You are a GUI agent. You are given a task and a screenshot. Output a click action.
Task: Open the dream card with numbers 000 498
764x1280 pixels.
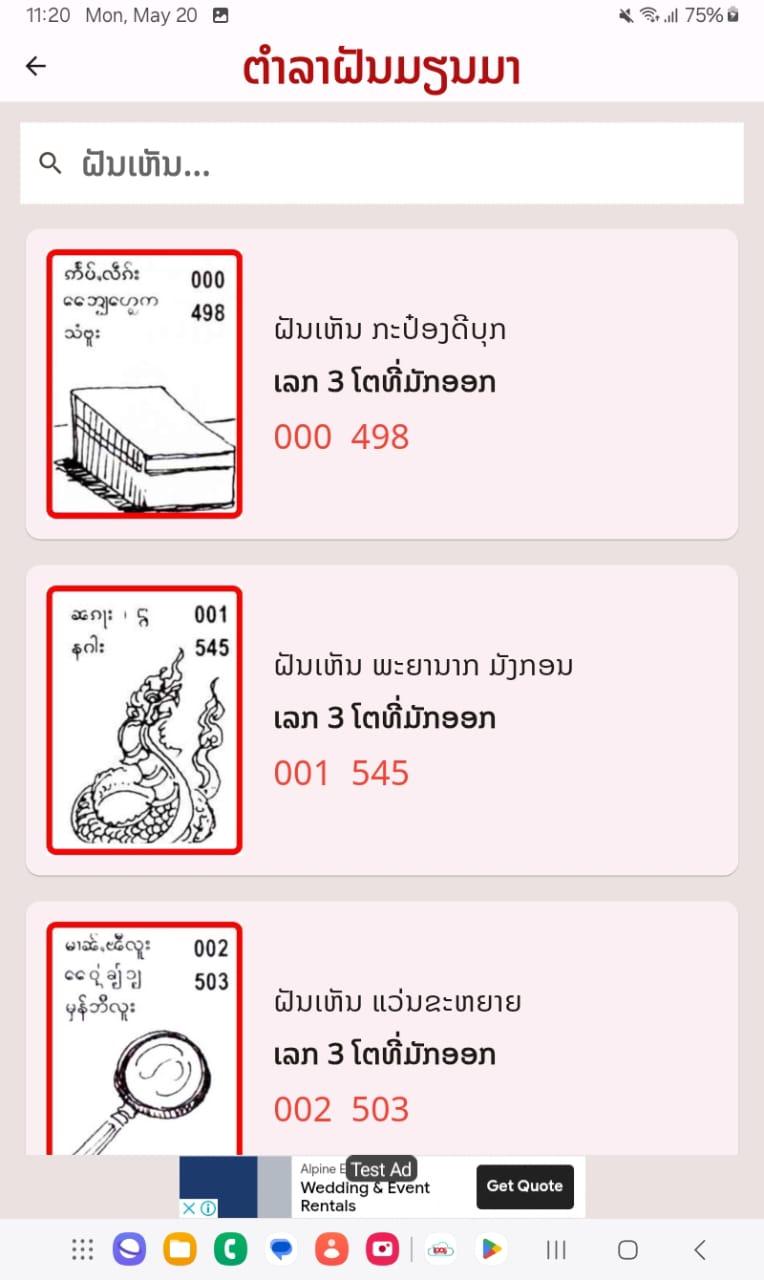pos(382,384)
